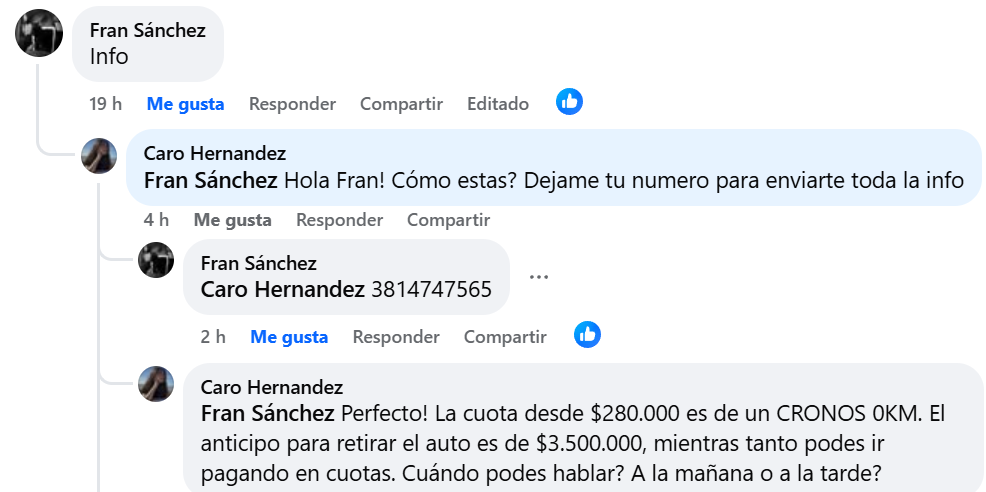Viewport: 986px width, 492px height.
Task: Open the Editado history on the Info comment
Action: tap(497, 104)
